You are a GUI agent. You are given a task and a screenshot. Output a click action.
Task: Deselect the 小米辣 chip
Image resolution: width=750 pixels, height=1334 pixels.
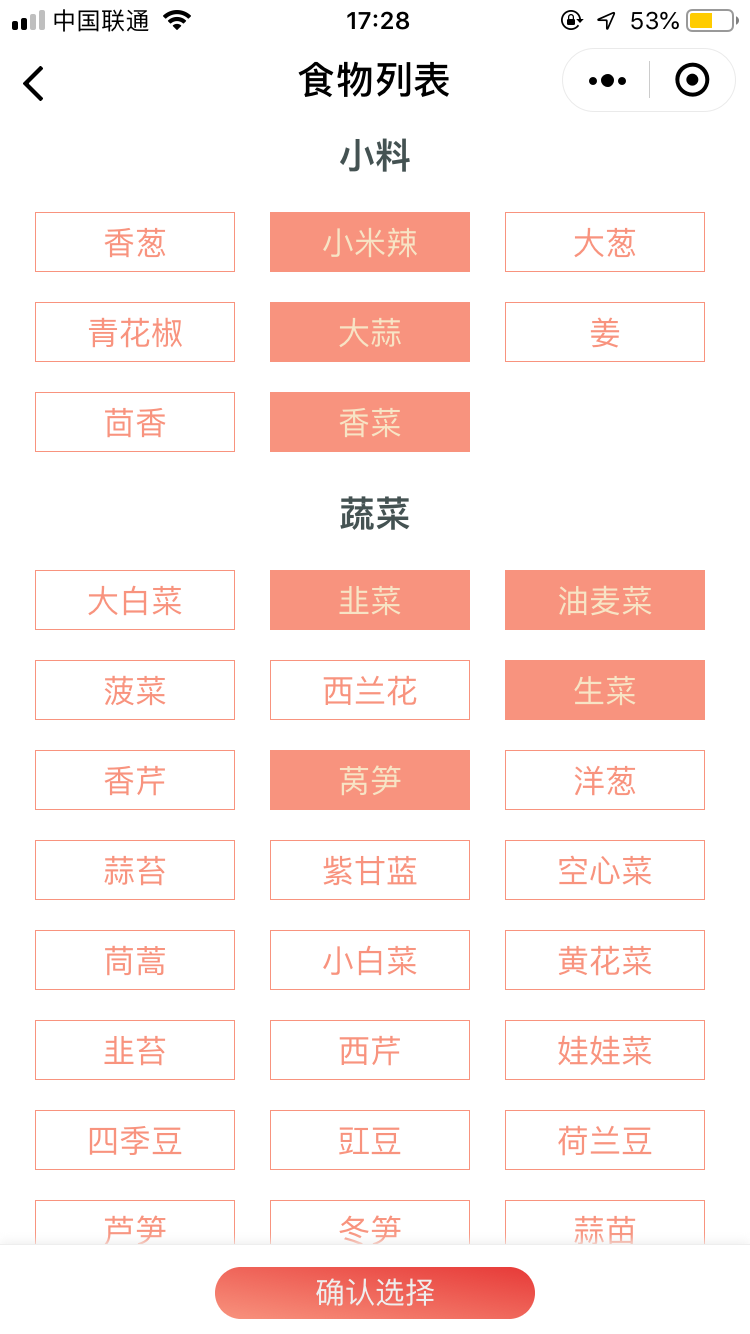pos(370,242)
